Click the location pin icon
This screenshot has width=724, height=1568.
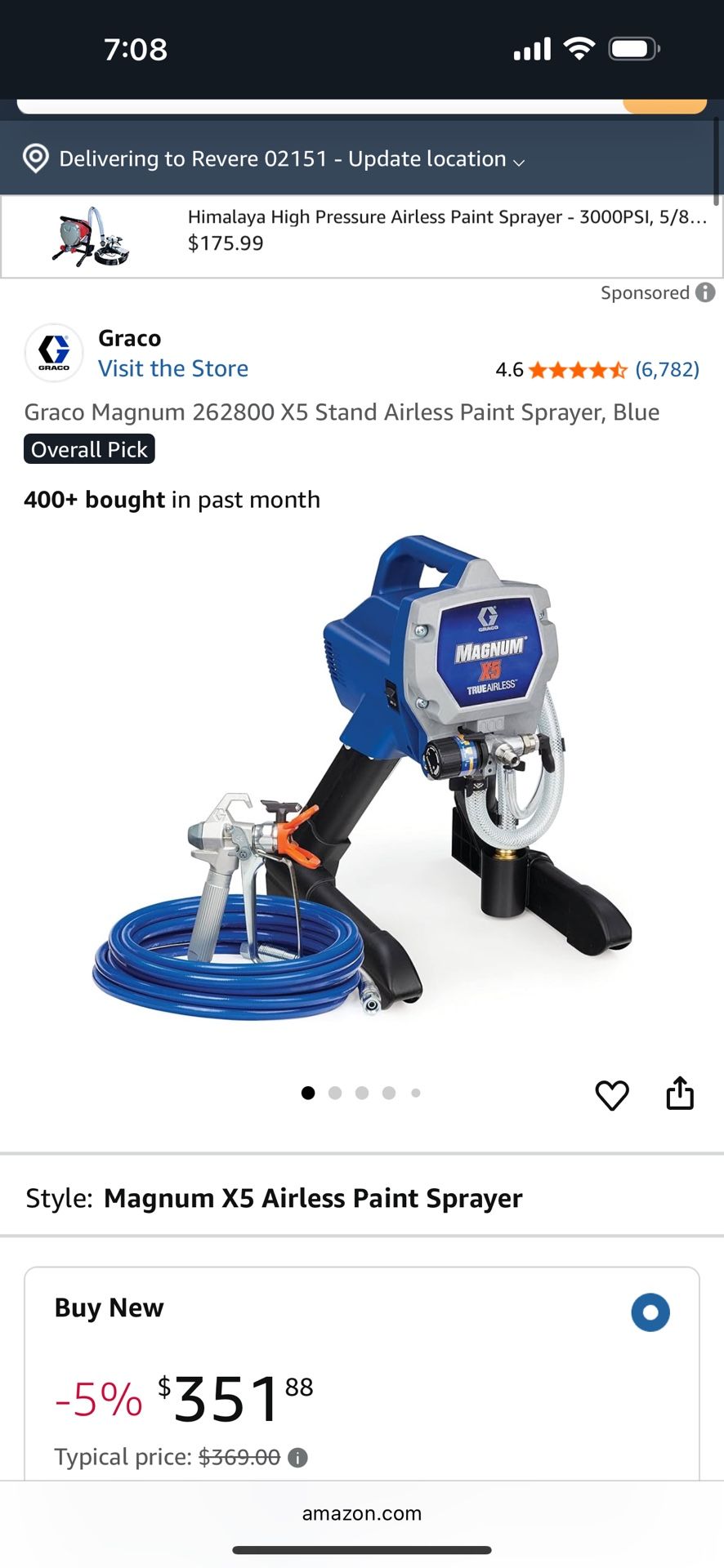tap(35, 158)
